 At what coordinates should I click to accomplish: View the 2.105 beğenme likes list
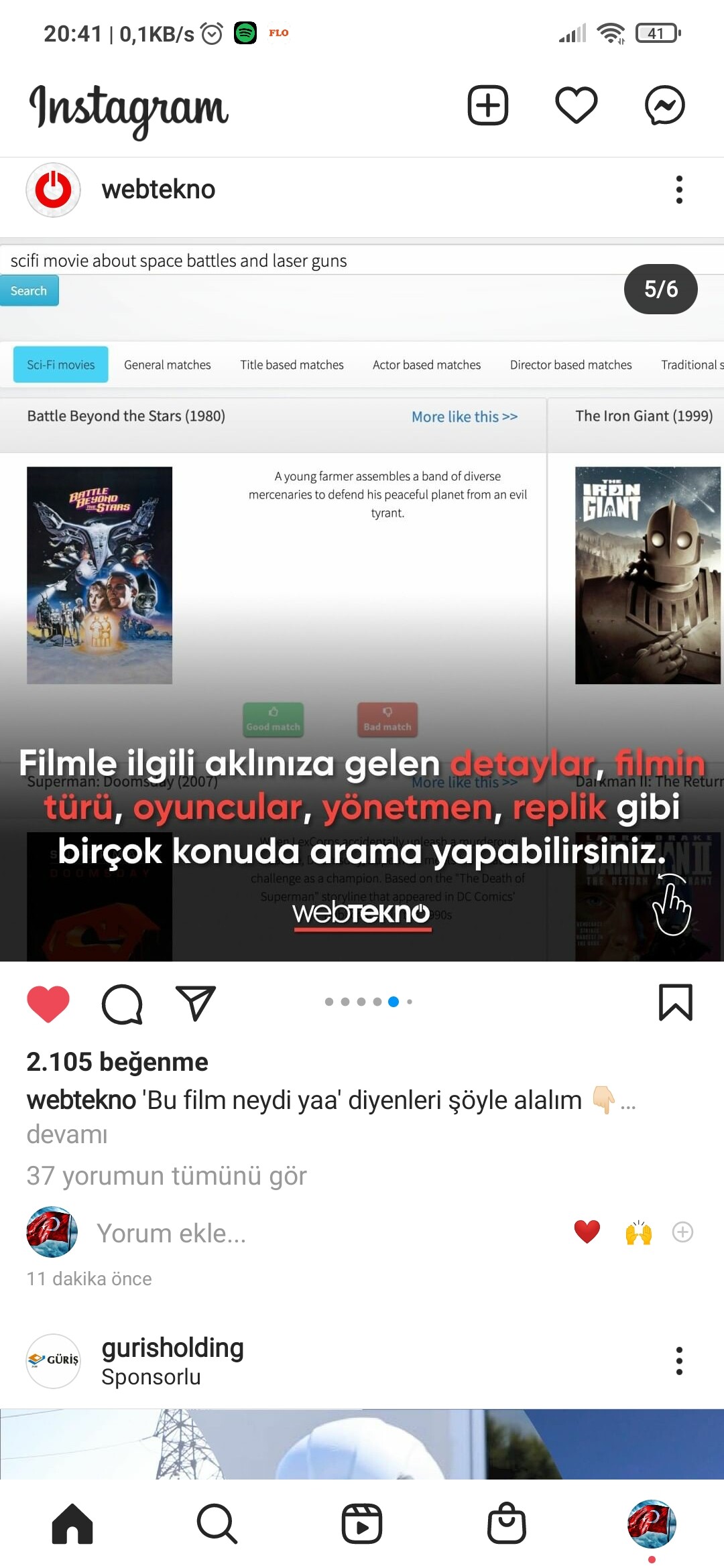pos(117,1062)
